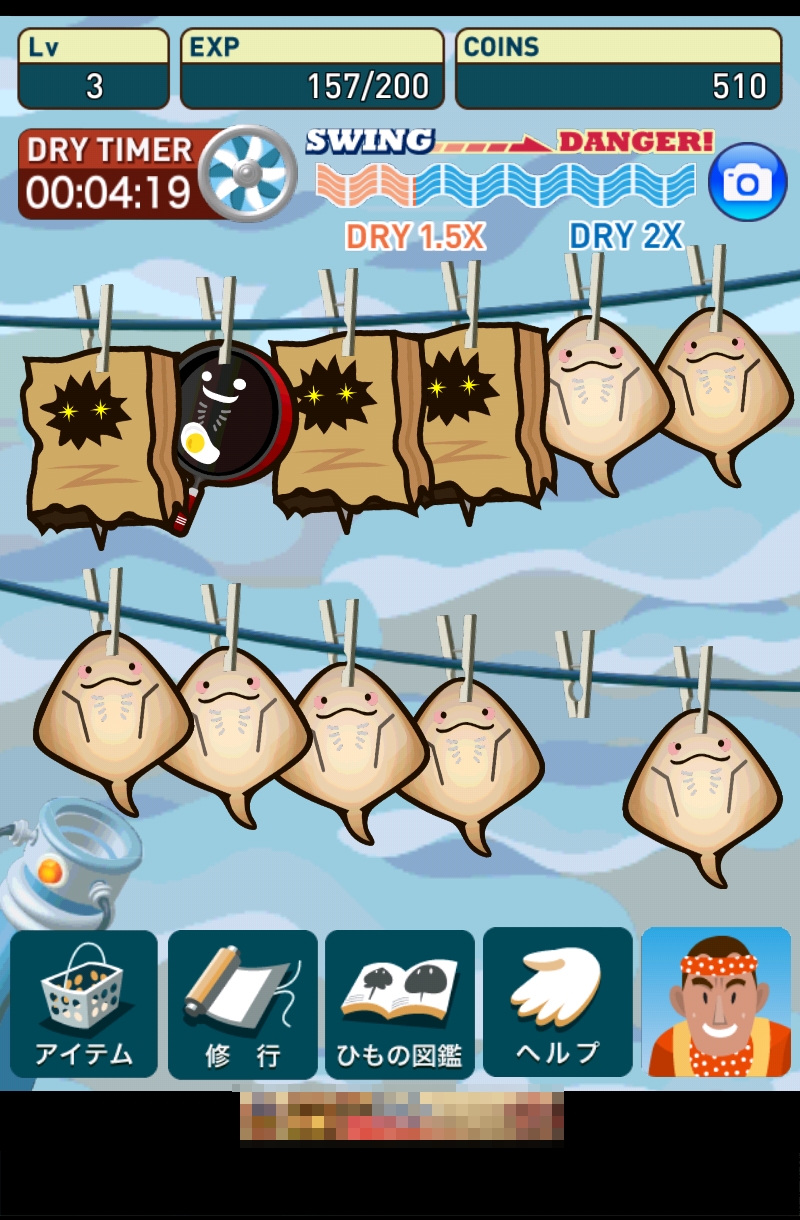Image resolution: width=800 pixels, height=1220 pixels.
Task: Tap the empty clothespin on lower line
Action: click(578, 673)
